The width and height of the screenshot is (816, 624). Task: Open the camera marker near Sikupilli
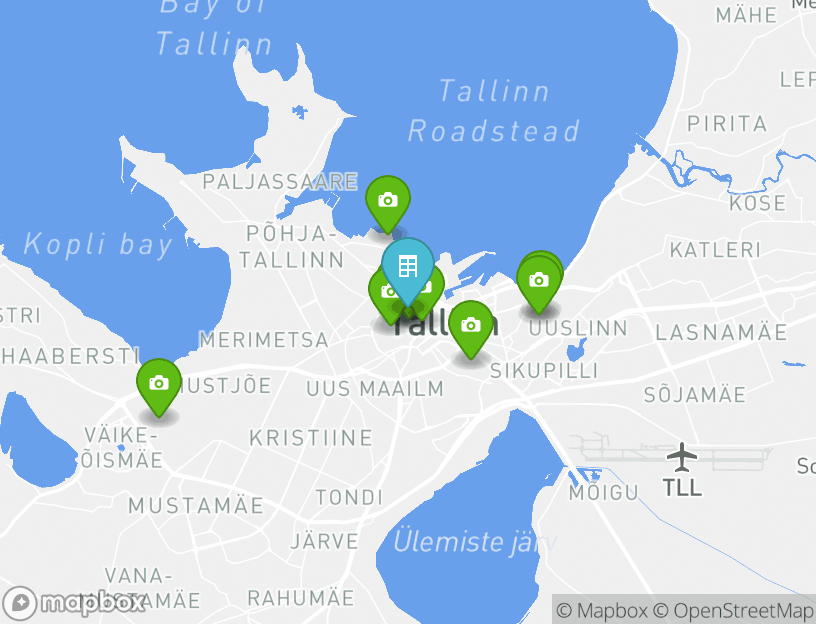[471, 325]
